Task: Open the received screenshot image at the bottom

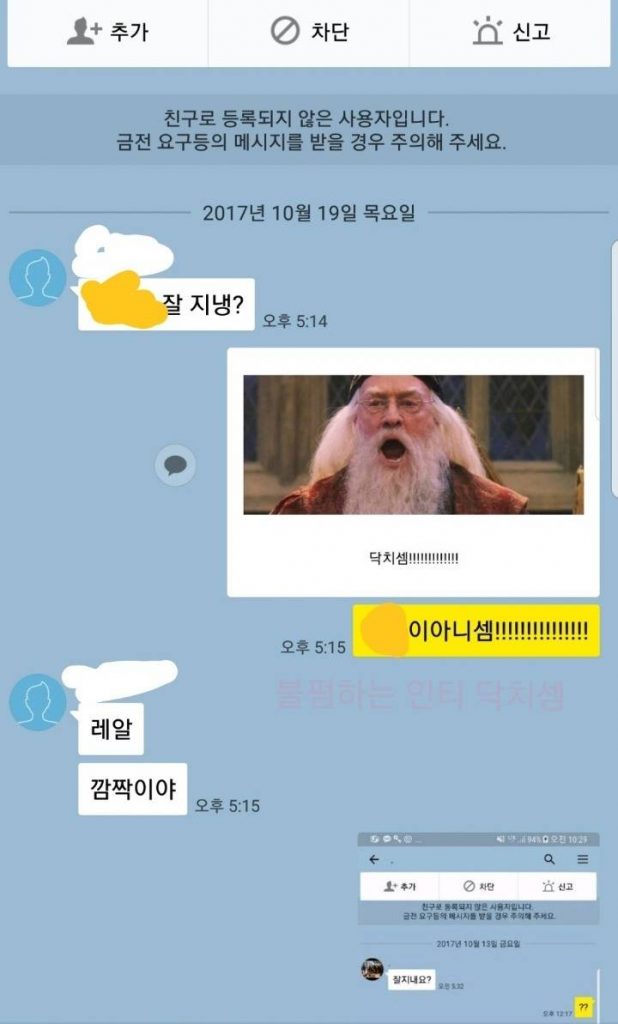Action: point(478,925)
